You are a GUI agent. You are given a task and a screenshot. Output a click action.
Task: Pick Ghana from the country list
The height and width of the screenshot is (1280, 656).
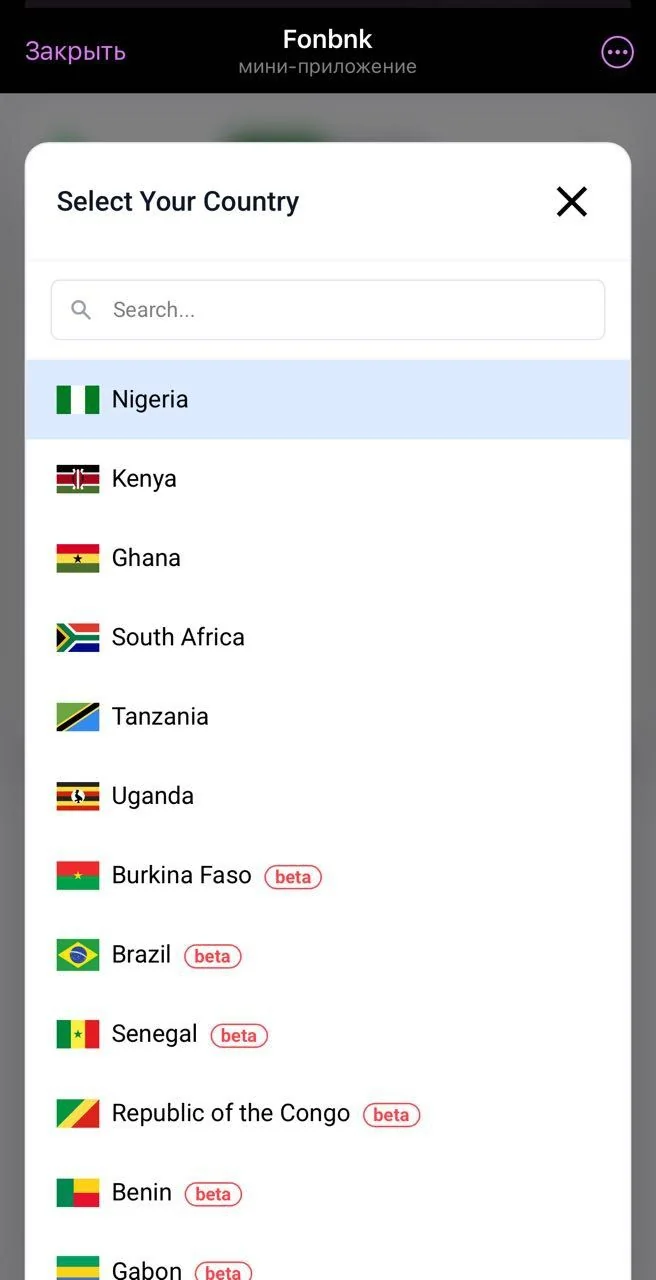[x=328, y=558]
